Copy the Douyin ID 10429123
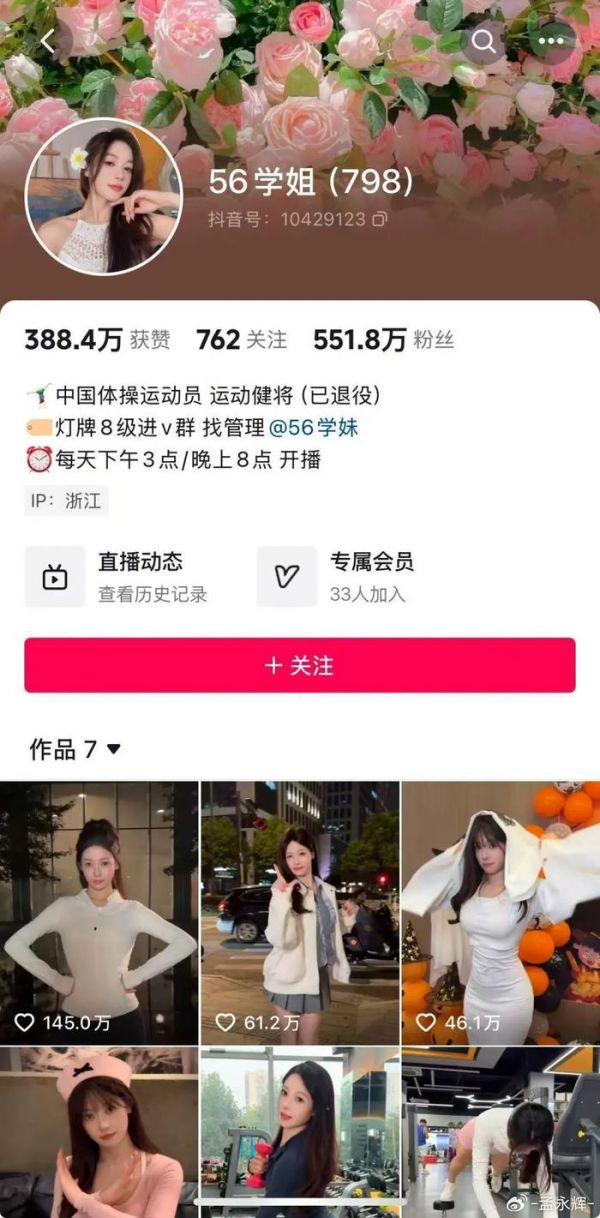600x1218 pixels. point(380,219)
